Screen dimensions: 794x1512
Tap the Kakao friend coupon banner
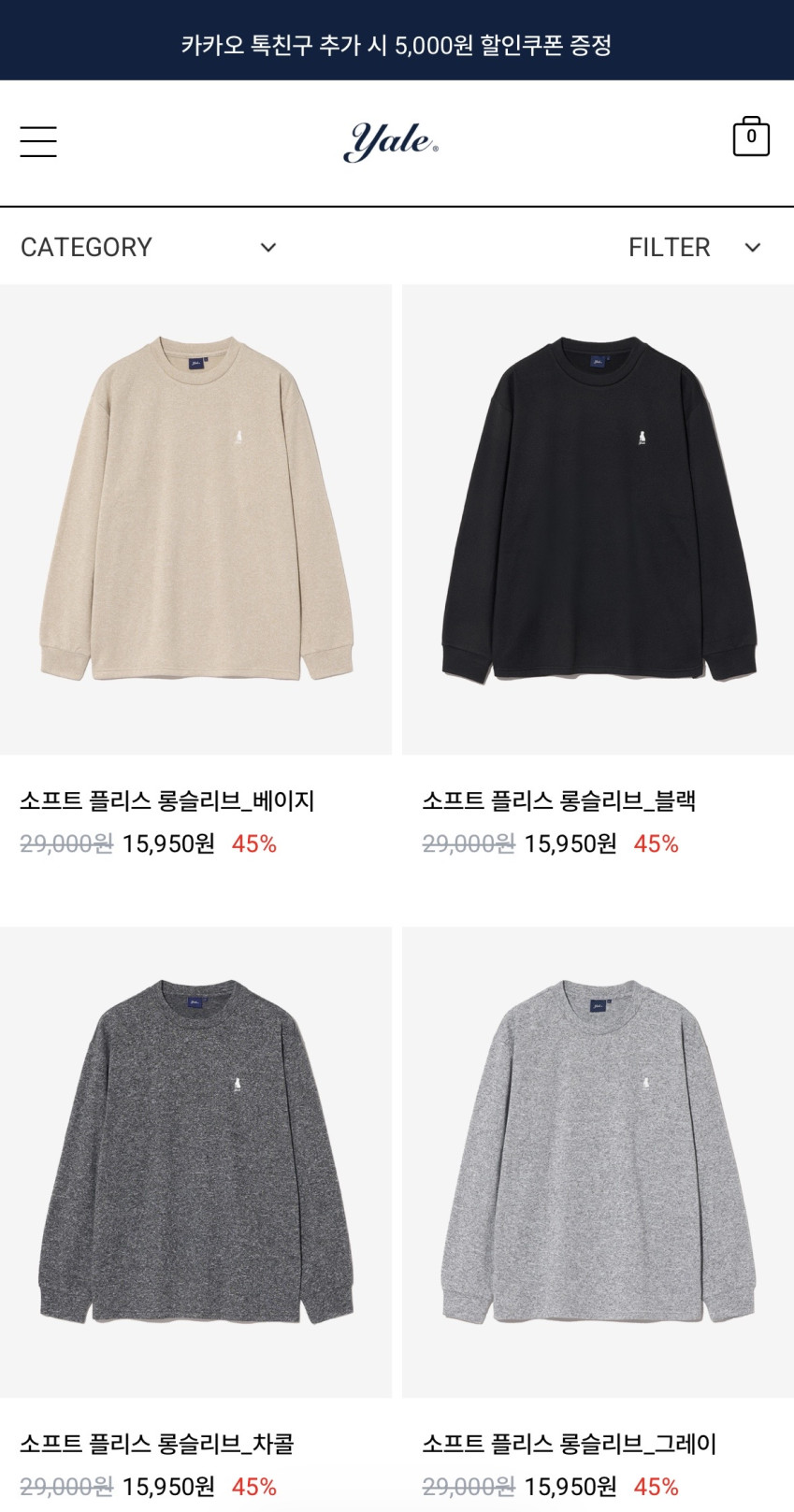397,44
